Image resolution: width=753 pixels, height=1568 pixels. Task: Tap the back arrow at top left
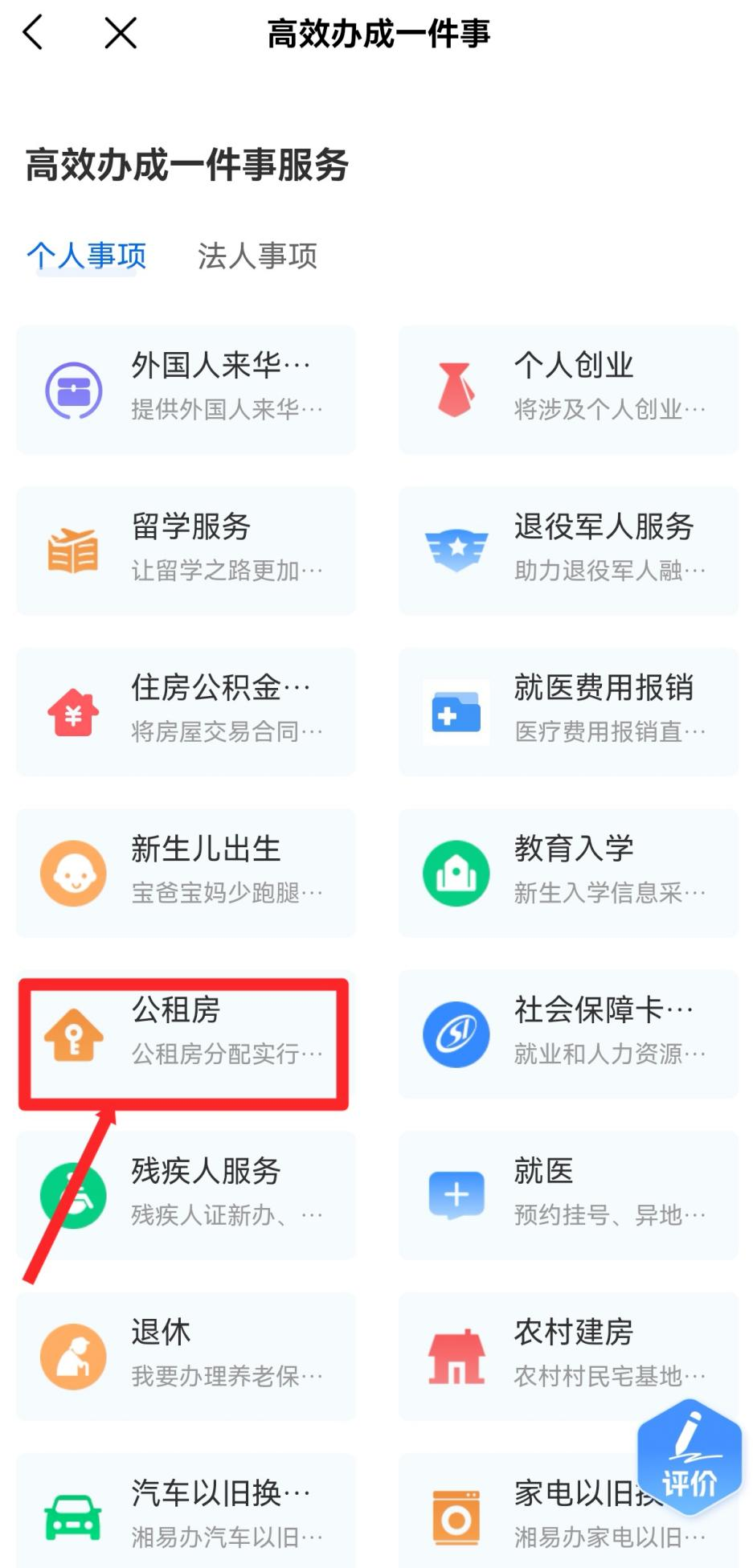(x=32, y=34)
